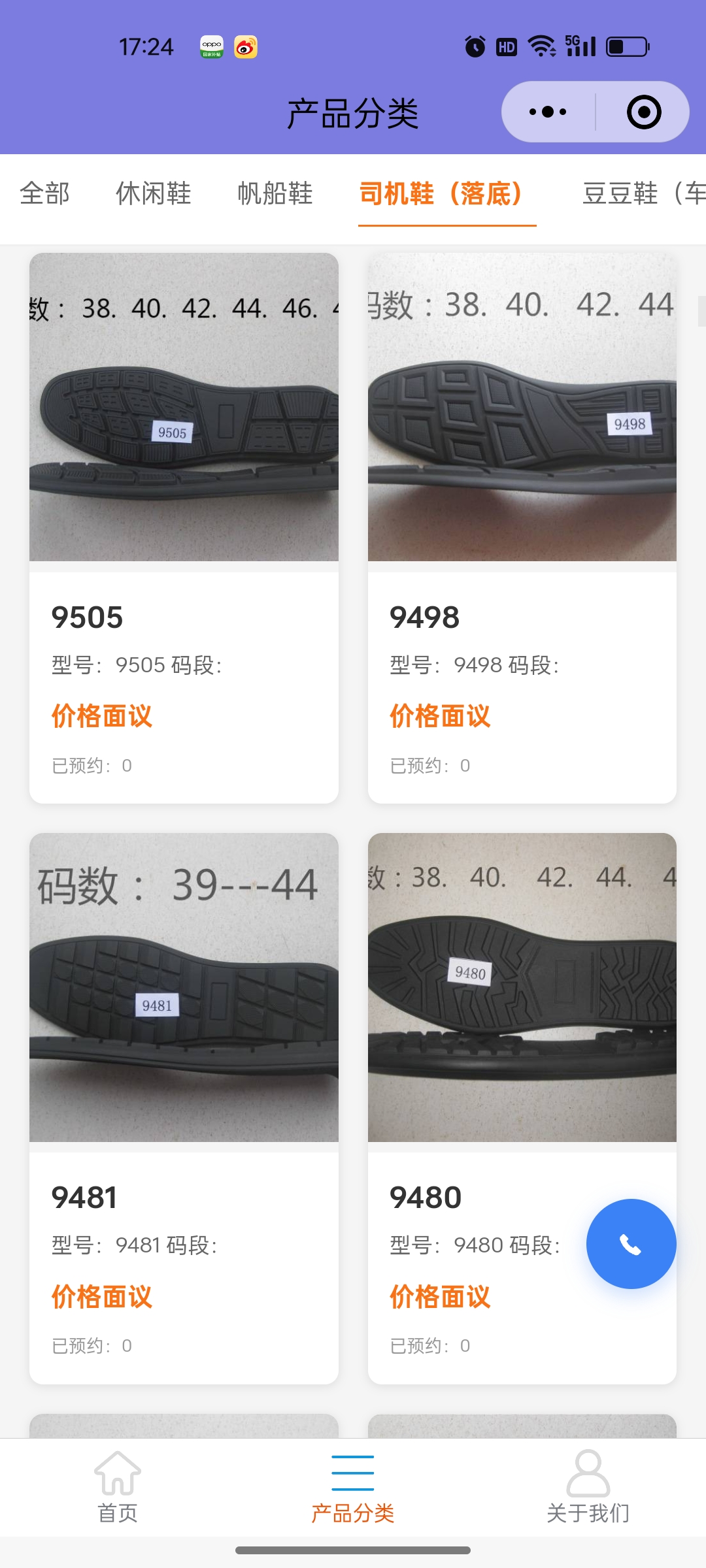Show the 帆船鞋 category
Viewport: 706px width, 1568px height.
(x=275, y=193)
